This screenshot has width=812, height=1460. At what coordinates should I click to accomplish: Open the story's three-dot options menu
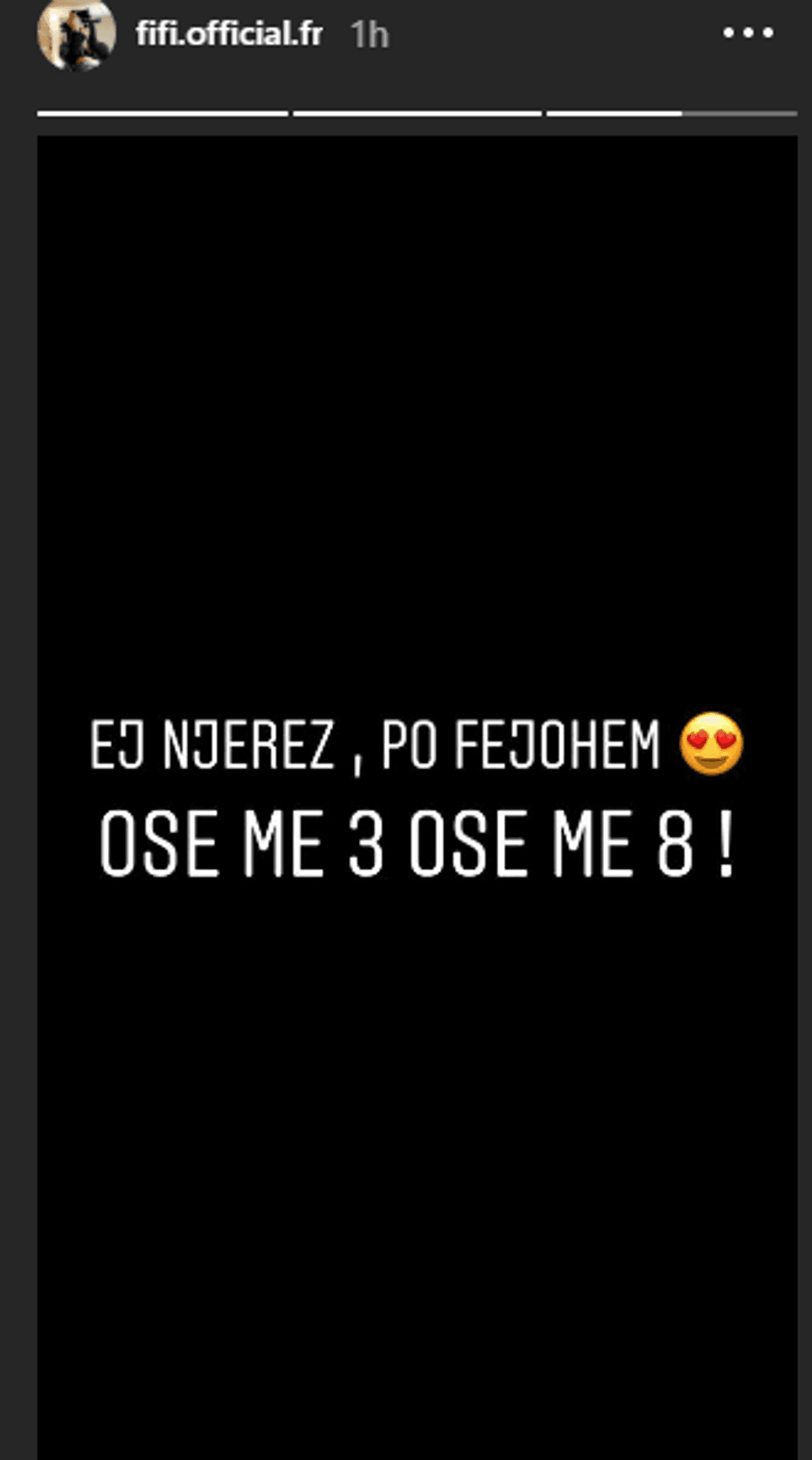coord(748,33)
